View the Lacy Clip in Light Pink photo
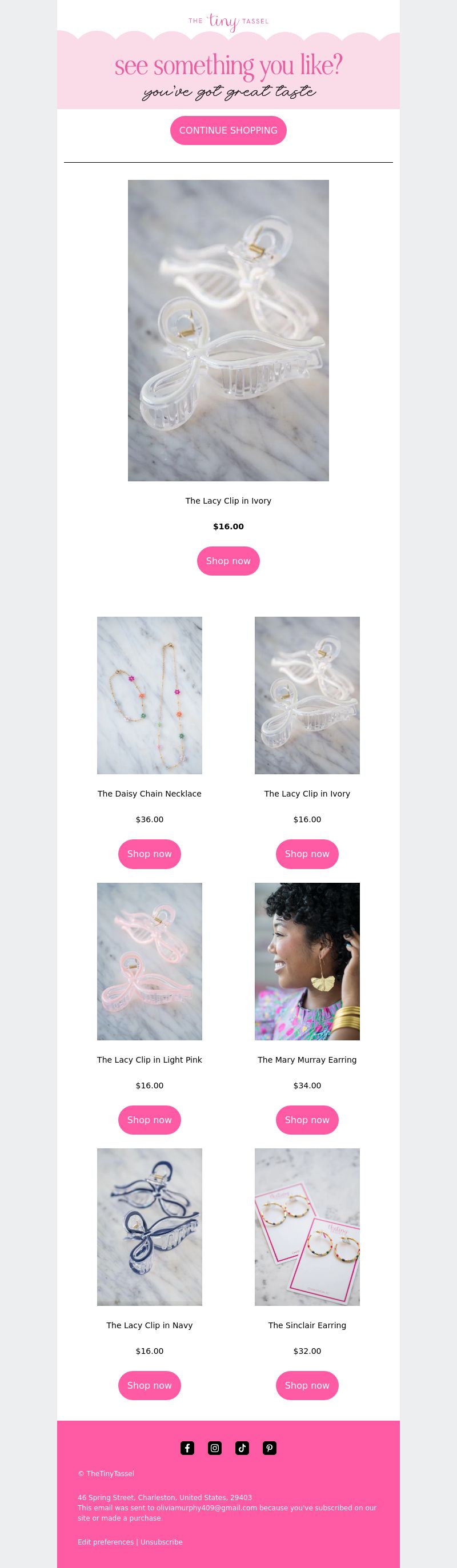 [x=149, y=961]
